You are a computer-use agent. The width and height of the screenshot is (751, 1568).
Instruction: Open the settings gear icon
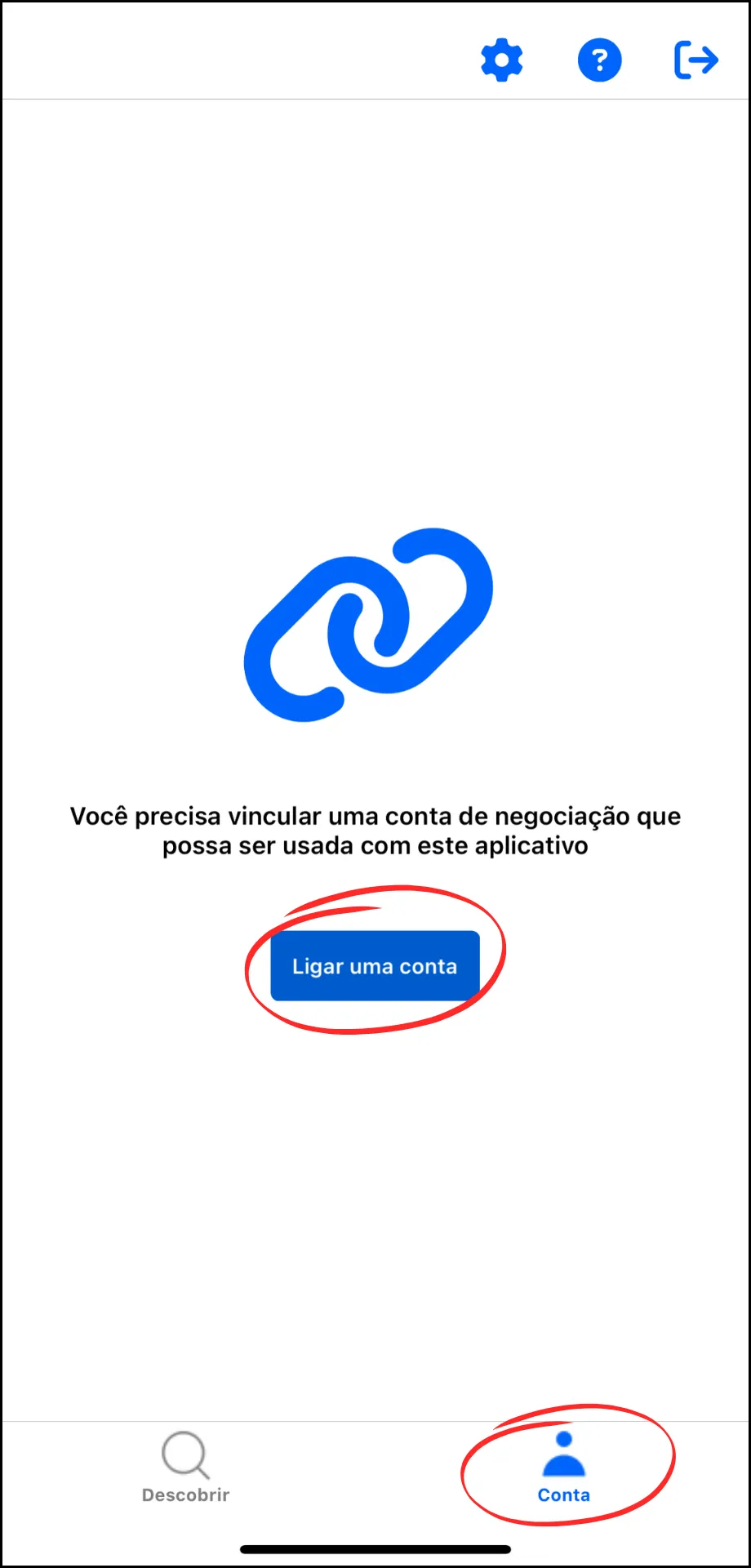[x=502, y=60]
